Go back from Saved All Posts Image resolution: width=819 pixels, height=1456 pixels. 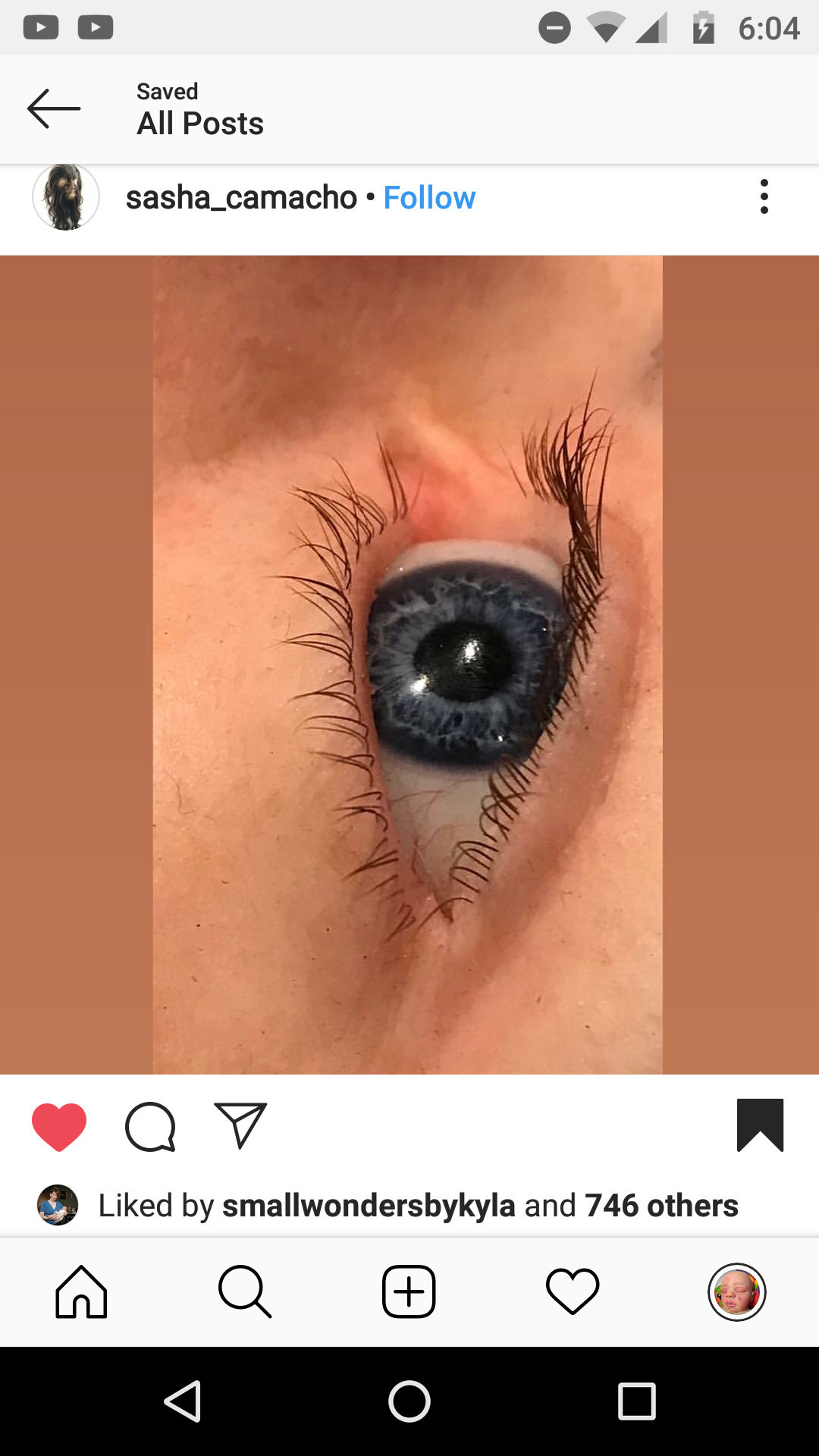(x=54, y=108)
